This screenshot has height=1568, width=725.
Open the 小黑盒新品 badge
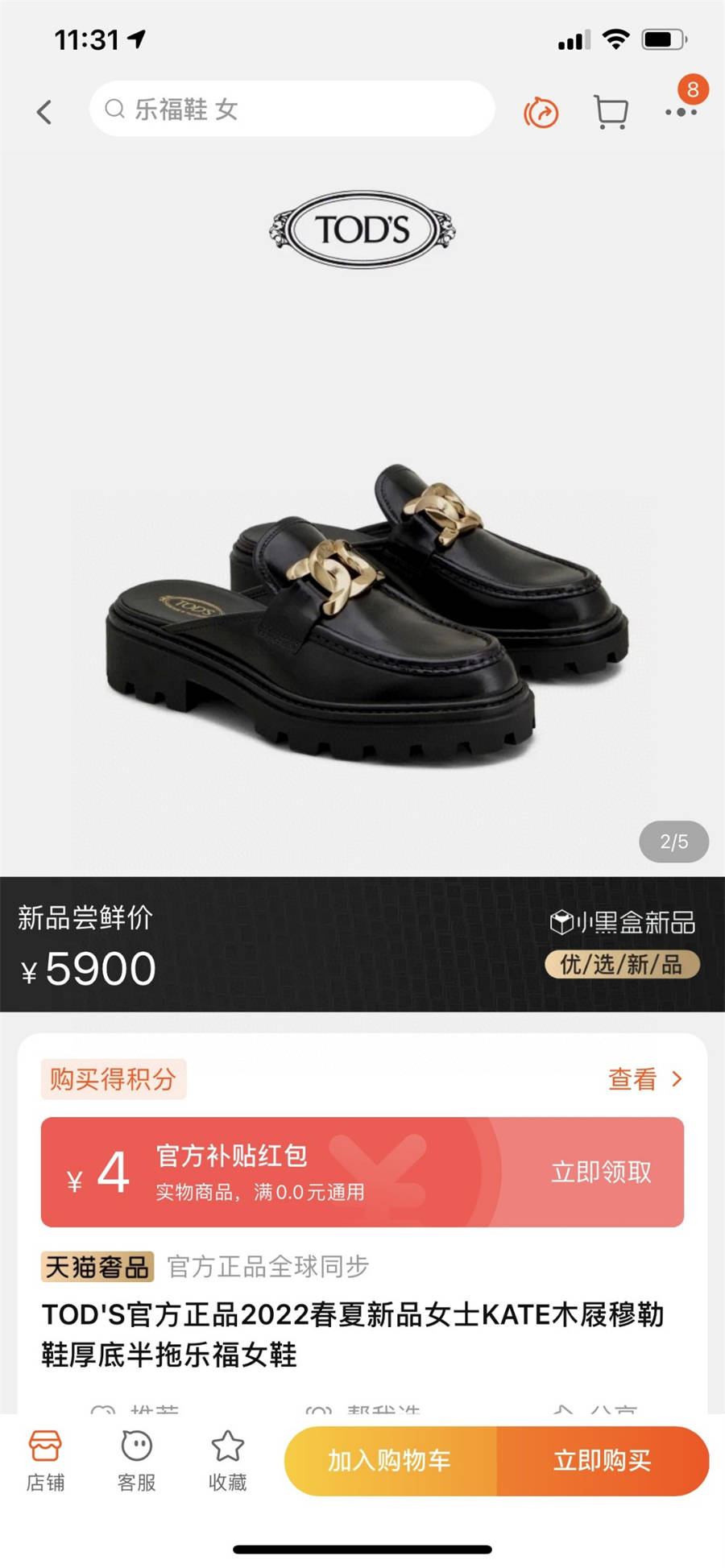click(x=622, y=923)
